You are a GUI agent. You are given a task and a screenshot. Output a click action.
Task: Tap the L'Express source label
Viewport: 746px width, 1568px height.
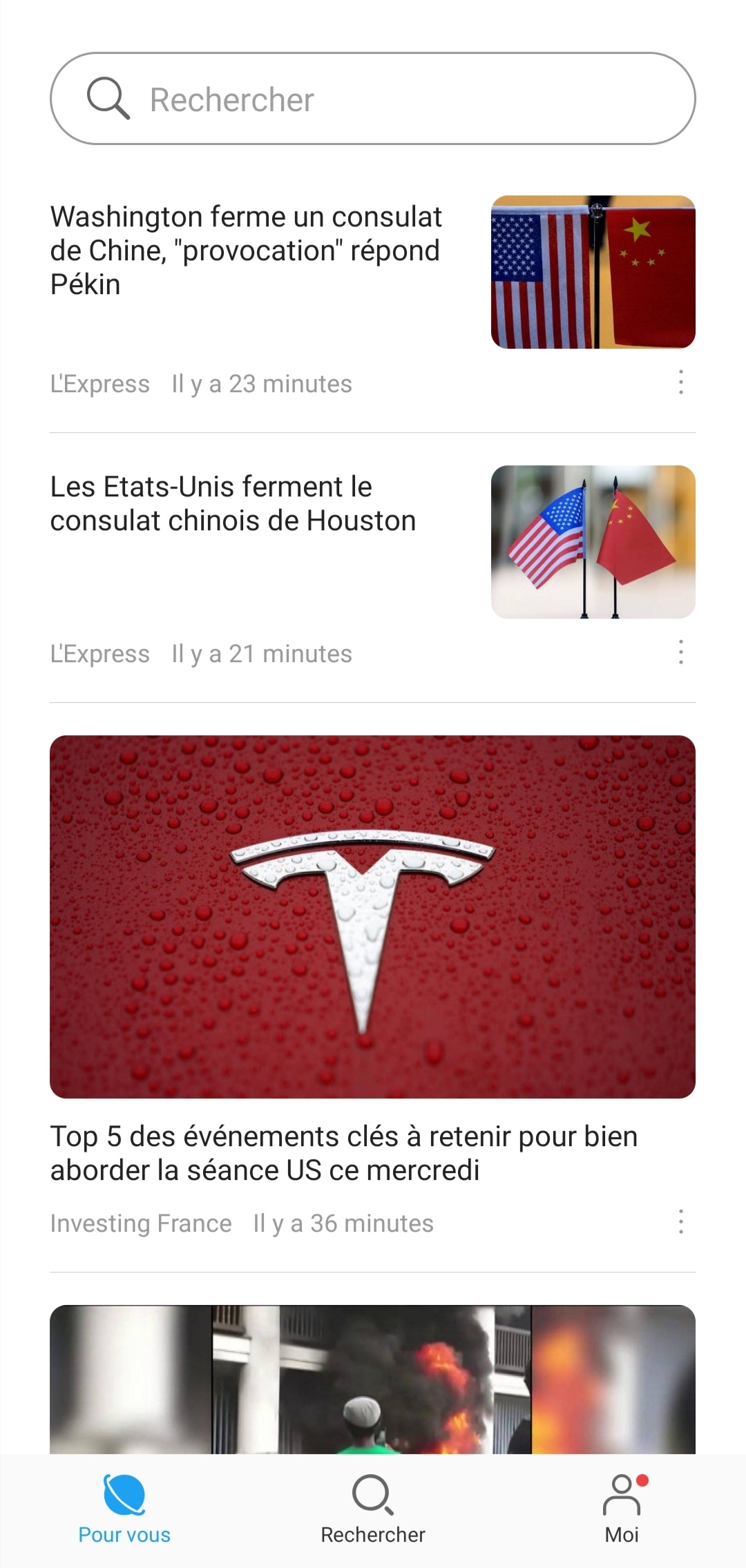(x=100, y=383)
